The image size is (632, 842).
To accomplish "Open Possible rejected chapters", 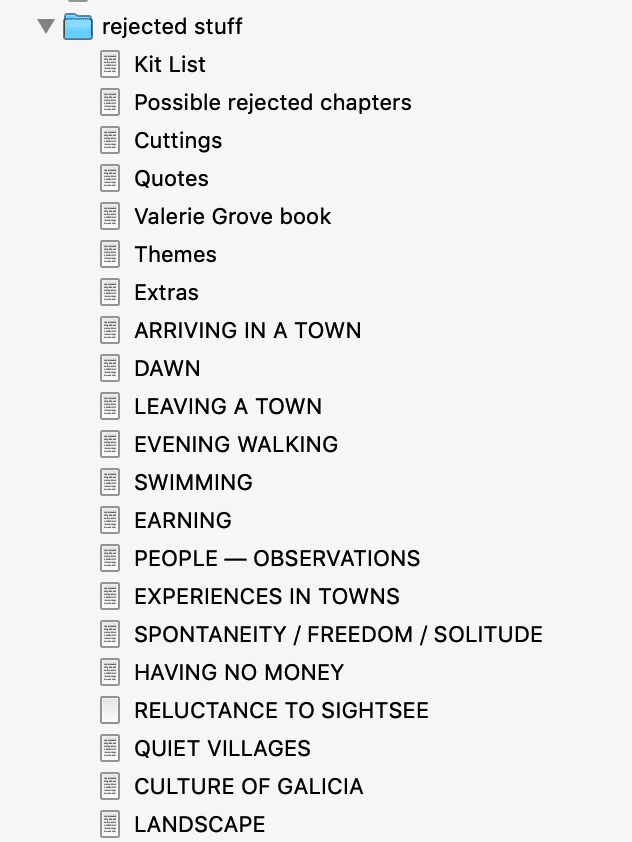I will click(272, 103).
